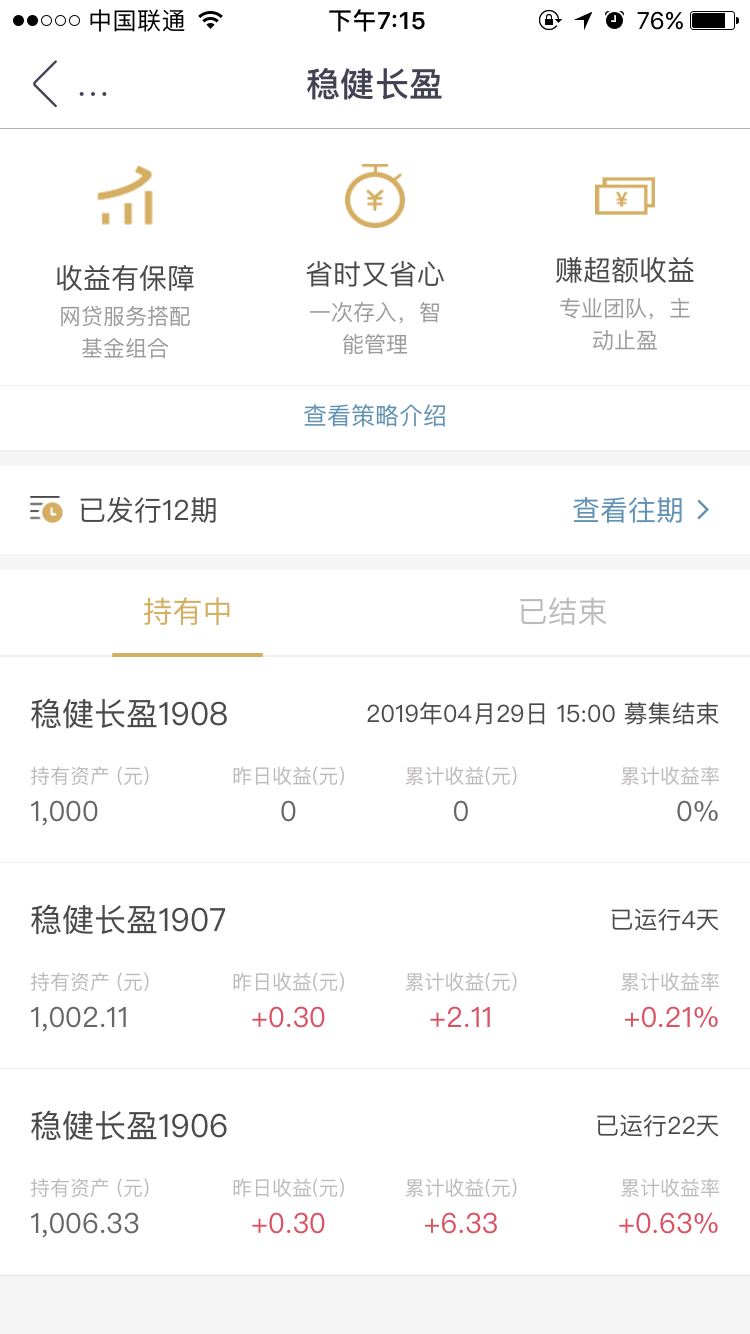Viewport: 750px width, 1334px height.
Task: Select the 持有中 tab
Action: click(187, 612)
